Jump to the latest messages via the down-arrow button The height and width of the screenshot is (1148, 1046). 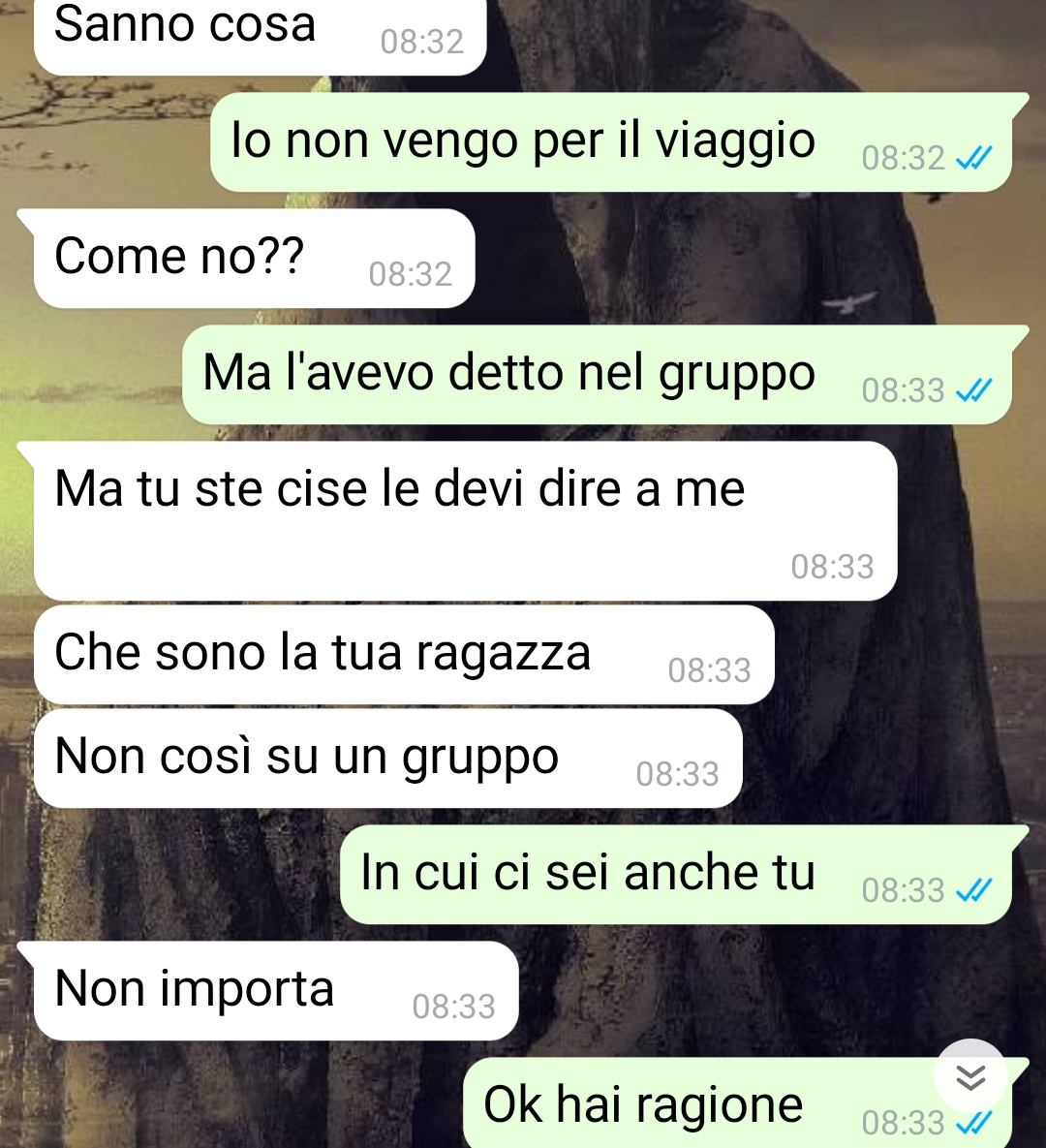970,1076
